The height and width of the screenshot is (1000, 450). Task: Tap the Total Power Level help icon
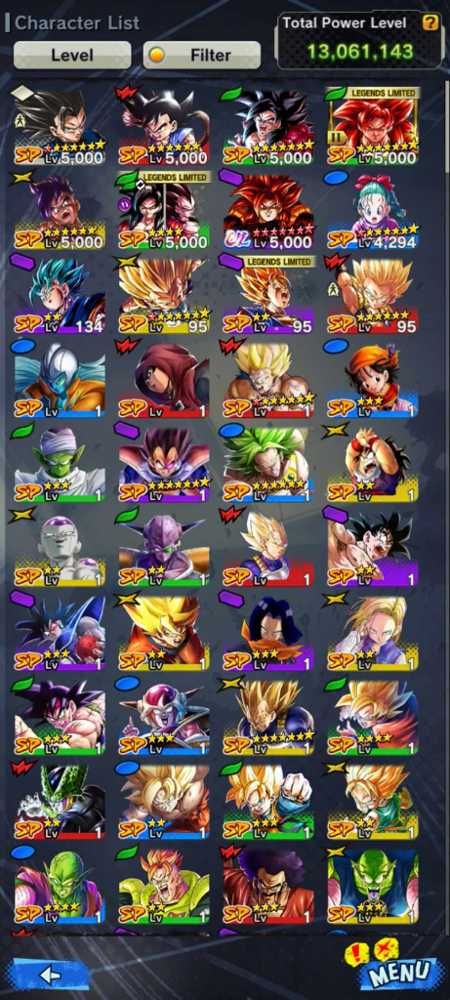click(x=430, y=23)
